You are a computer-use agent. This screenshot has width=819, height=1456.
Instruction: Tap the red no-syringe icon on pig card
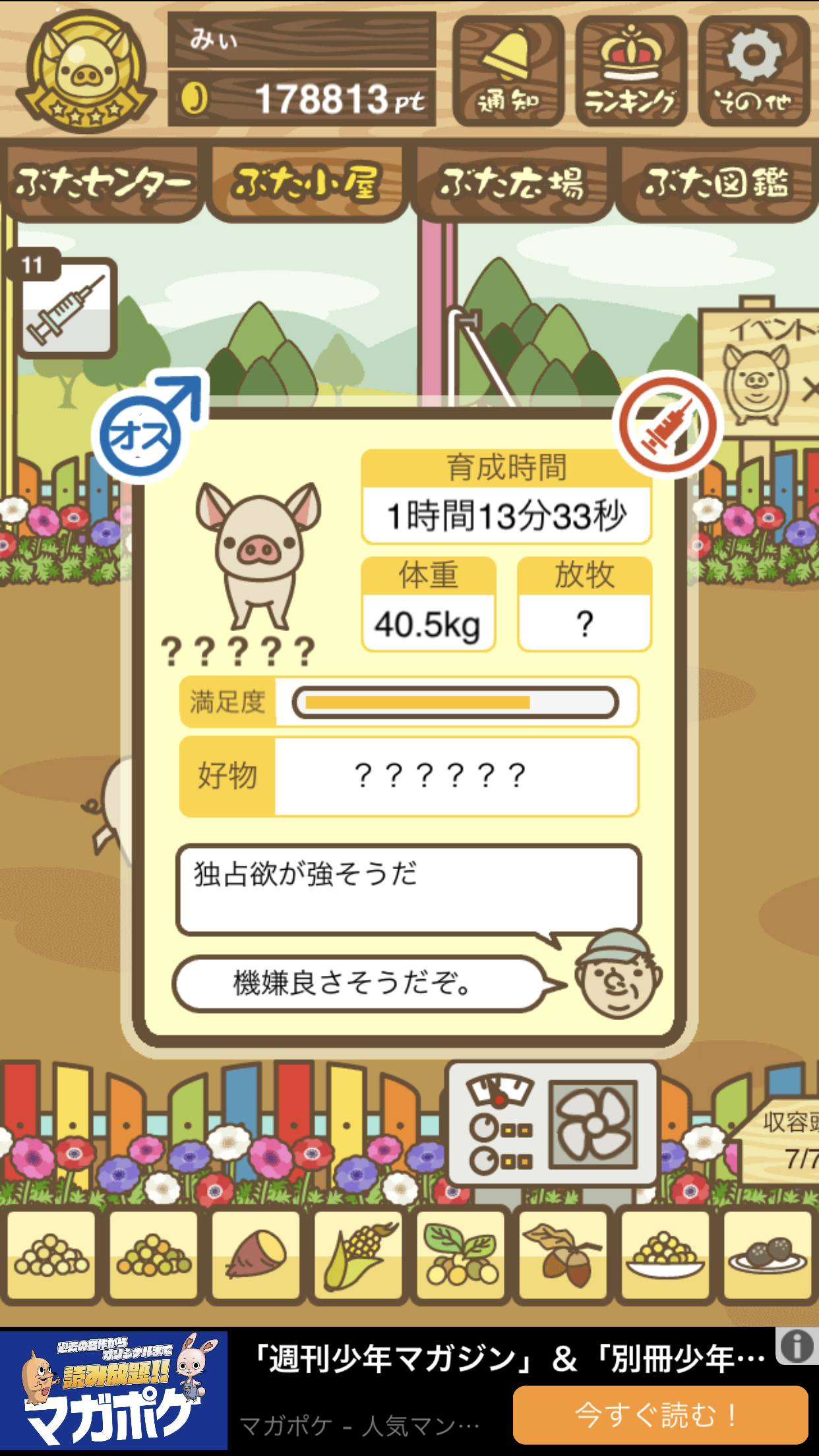[x=667, y=425]
